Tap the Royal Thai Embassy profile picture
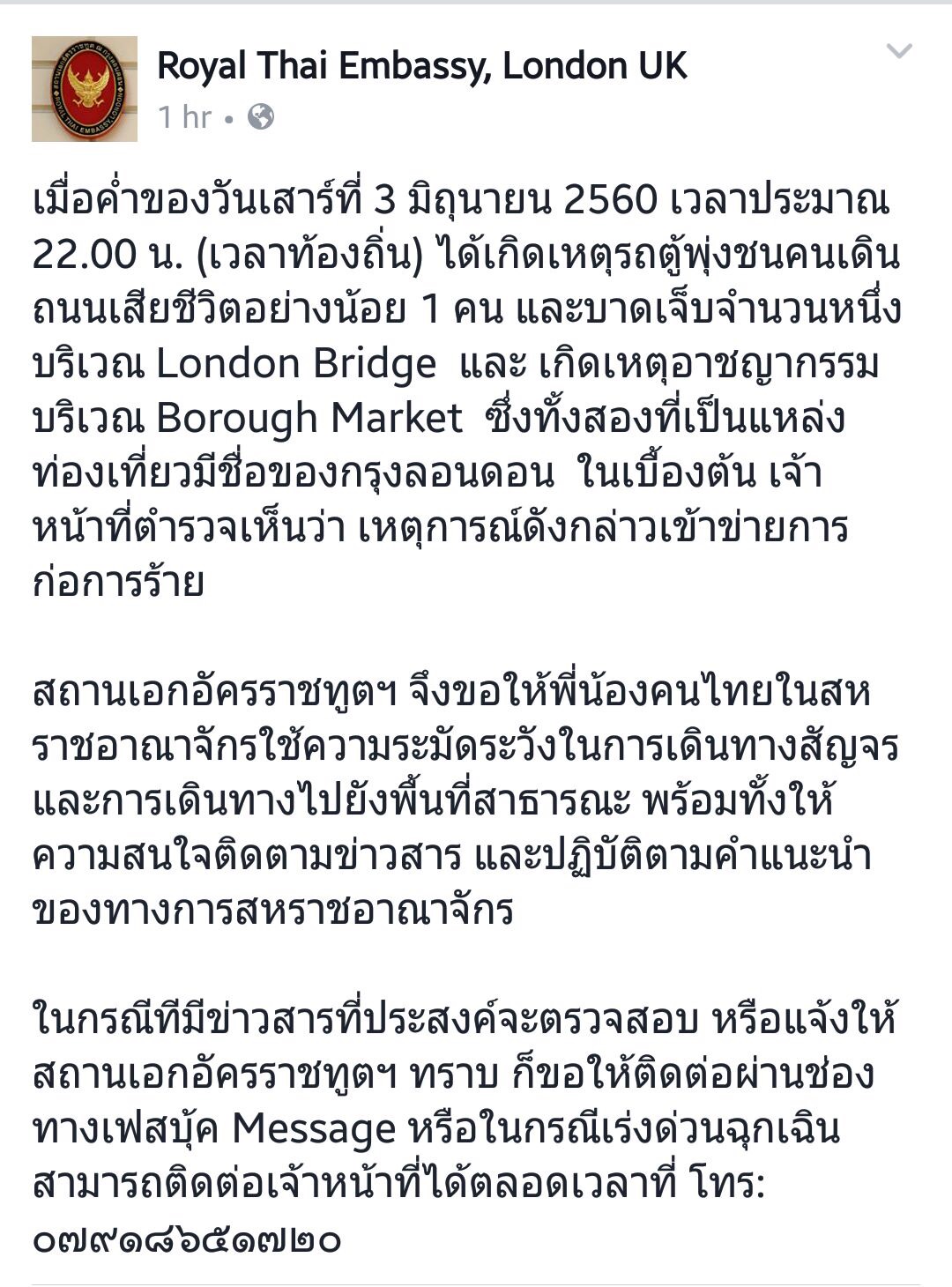The width and height of the screenshot is (952, 1287). click(x=85, y=89)
